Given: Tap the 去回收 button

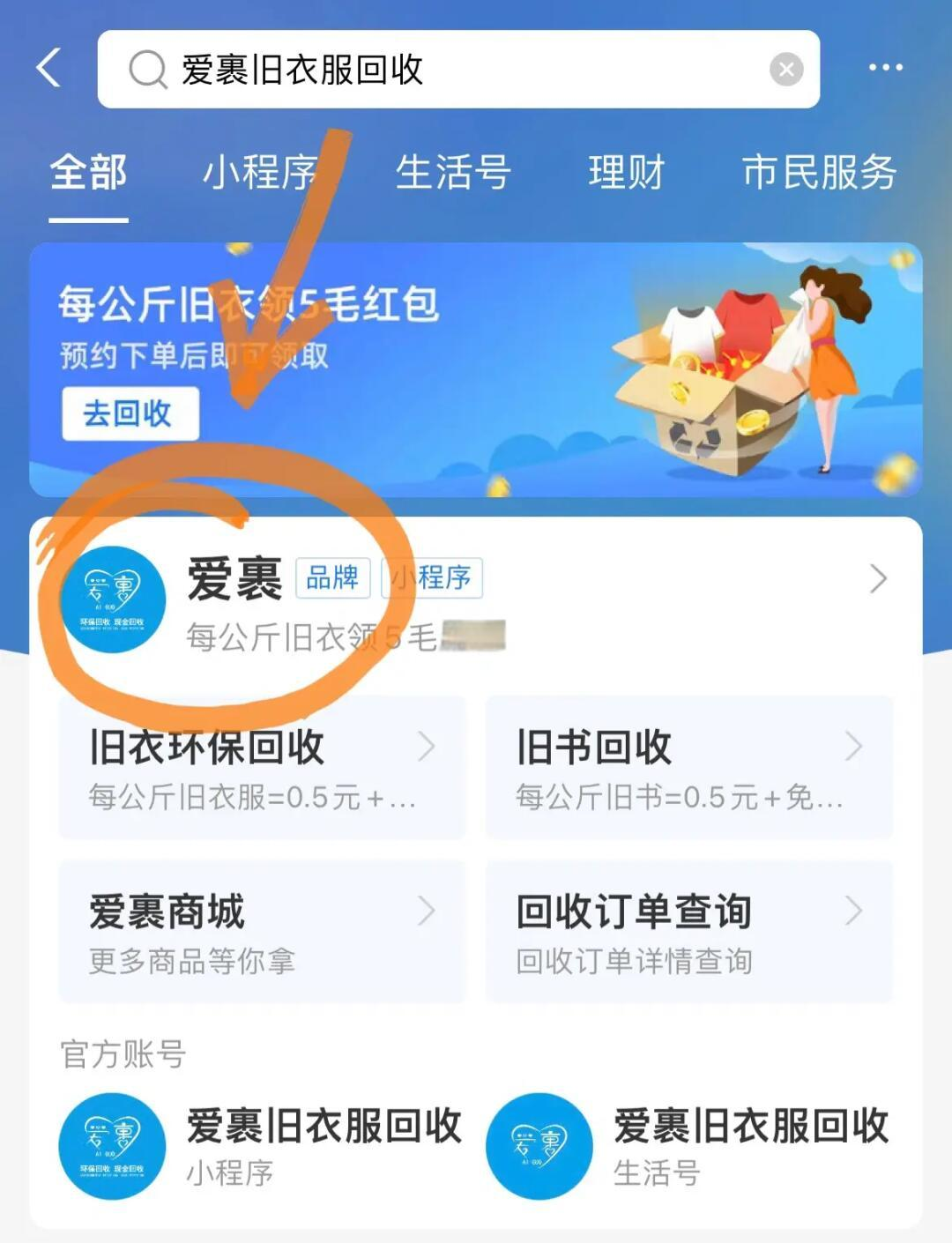Looking at the screenshot, I should pyautogui.click(x=130, y=413).
